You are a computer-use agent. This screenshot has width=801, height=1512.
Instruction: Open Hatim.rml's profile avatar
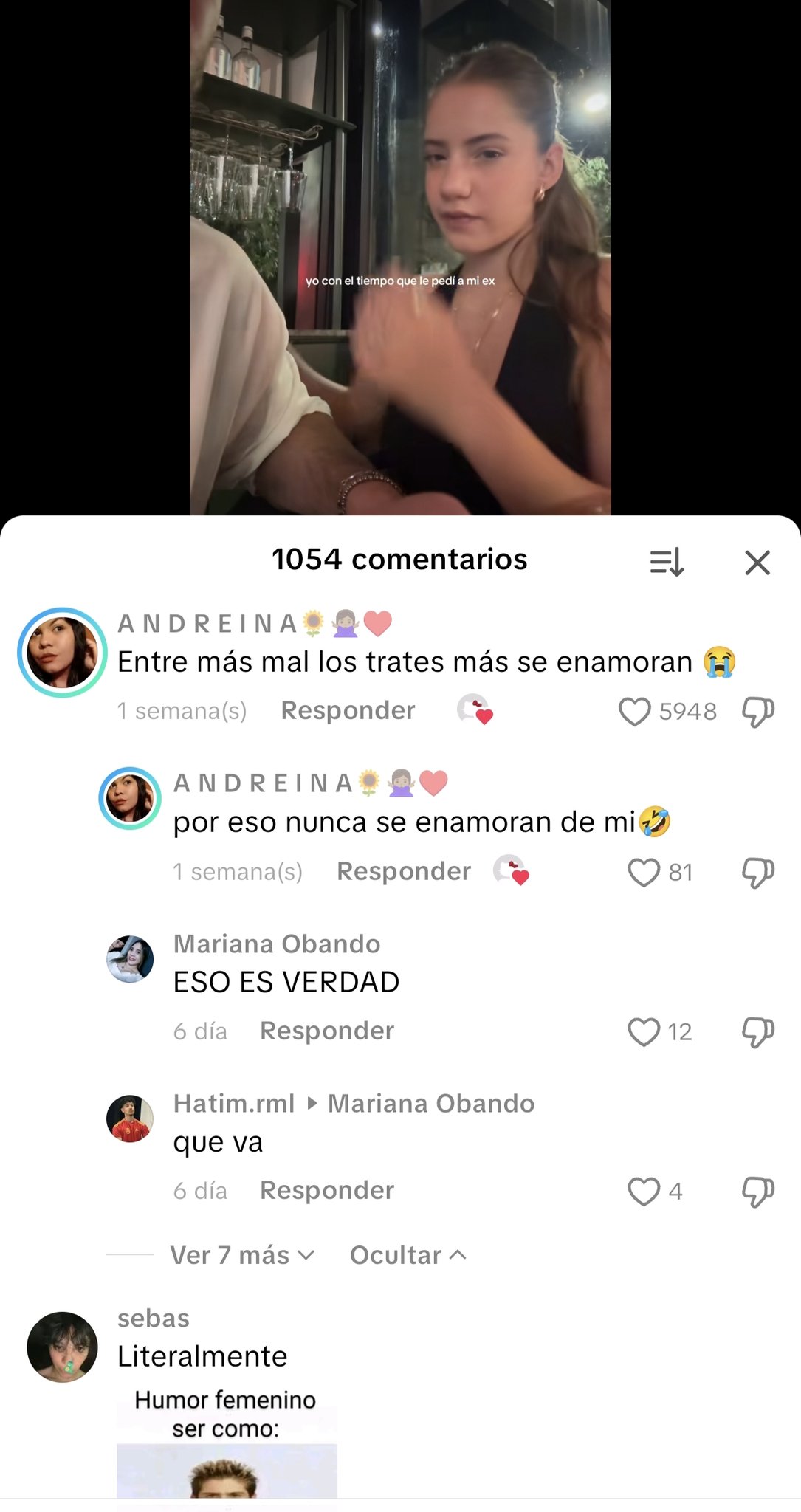point(130,1118)
